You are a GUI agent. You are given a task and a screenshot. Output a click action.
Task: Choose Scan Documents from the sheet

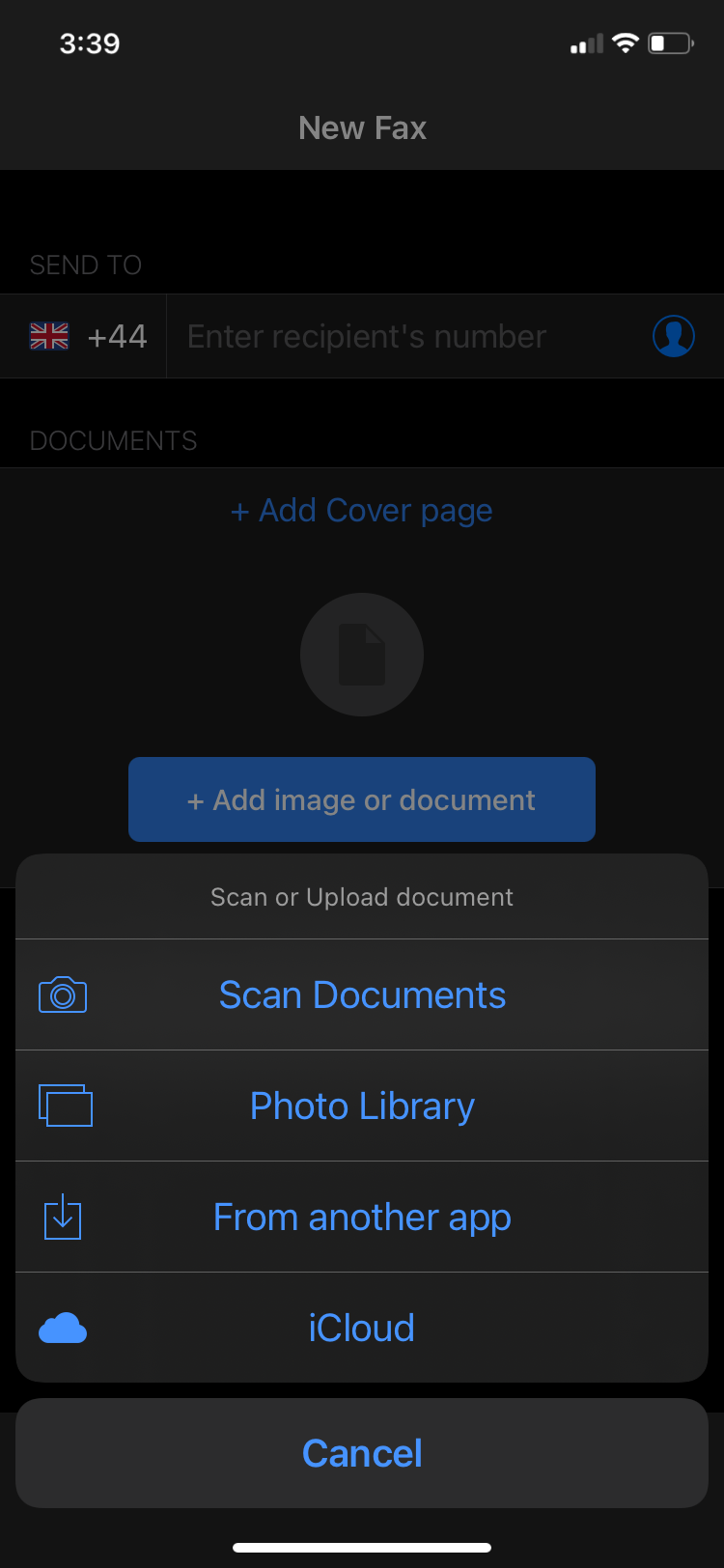pos(362,994)
